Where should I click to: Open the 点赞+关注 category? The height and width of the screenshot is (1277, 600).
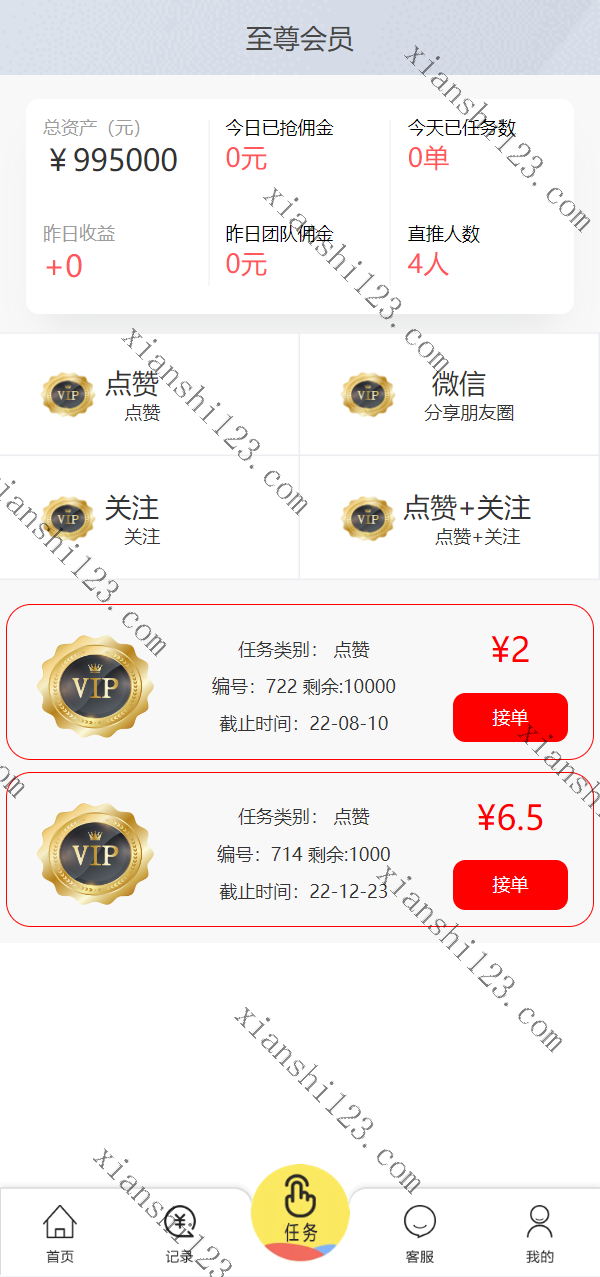tap(449, 518)
